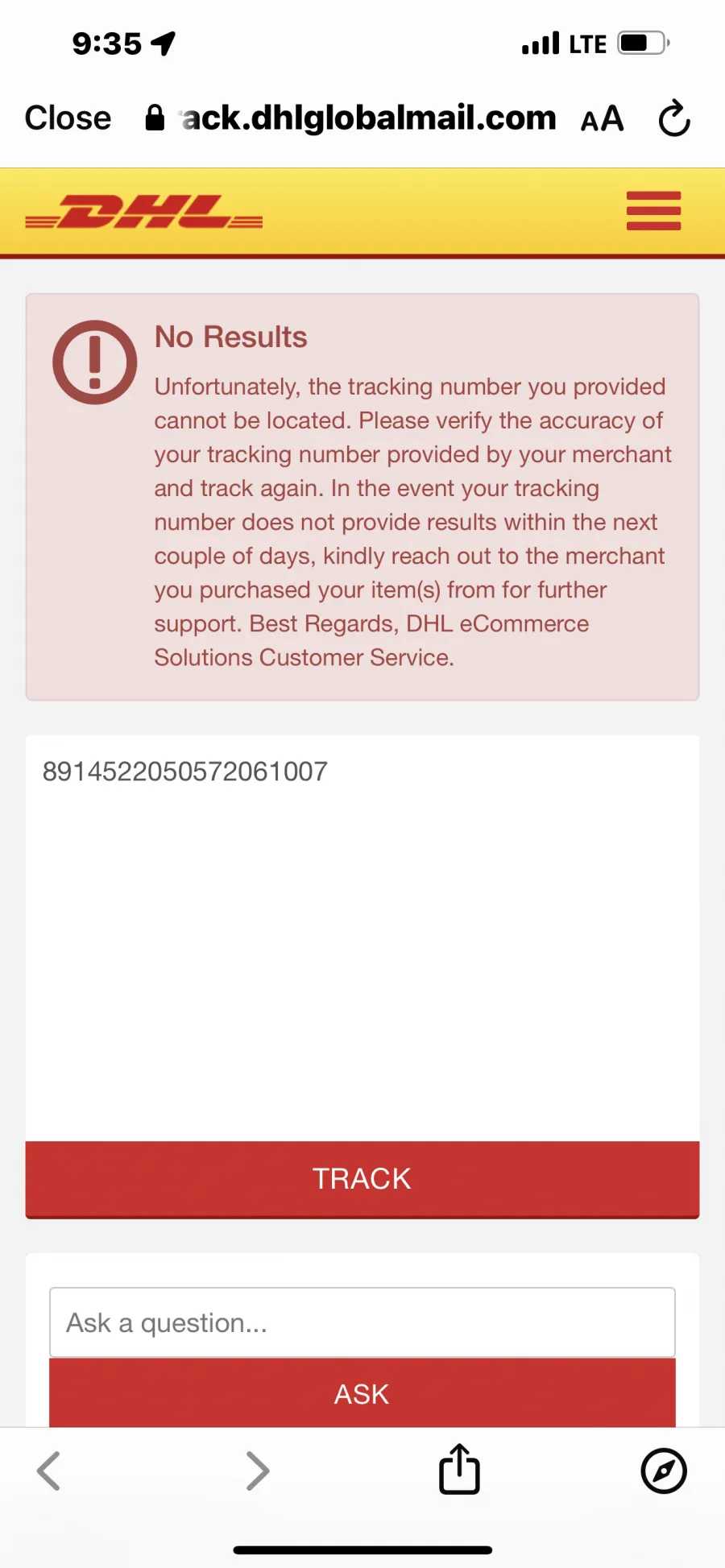This screenshot has height=1568, width=725.
Task: Reload the DHL tracking page
Action: click(674, 118)
